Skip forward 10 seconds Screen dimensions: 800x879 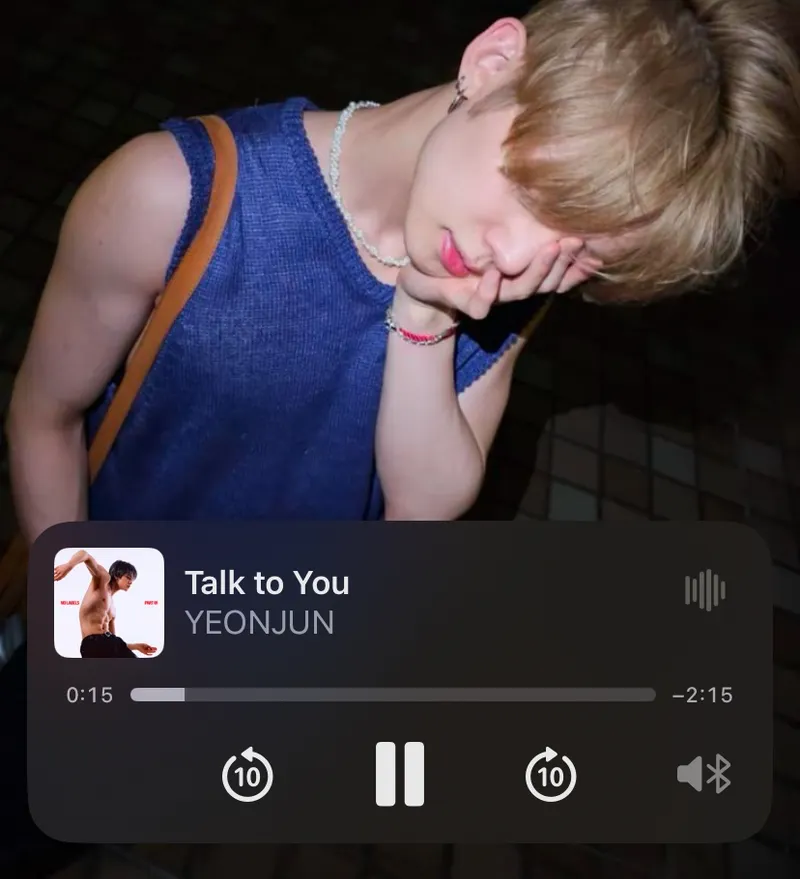(x=551, y=774)
